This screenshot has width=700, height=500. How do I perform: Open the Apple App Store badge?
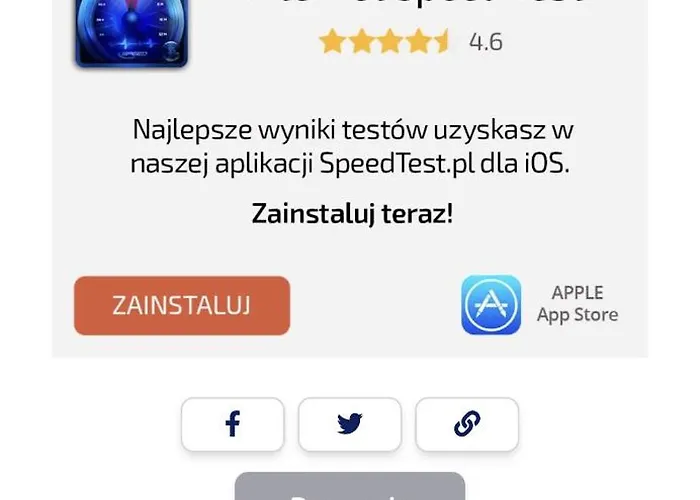pos(540,305)
